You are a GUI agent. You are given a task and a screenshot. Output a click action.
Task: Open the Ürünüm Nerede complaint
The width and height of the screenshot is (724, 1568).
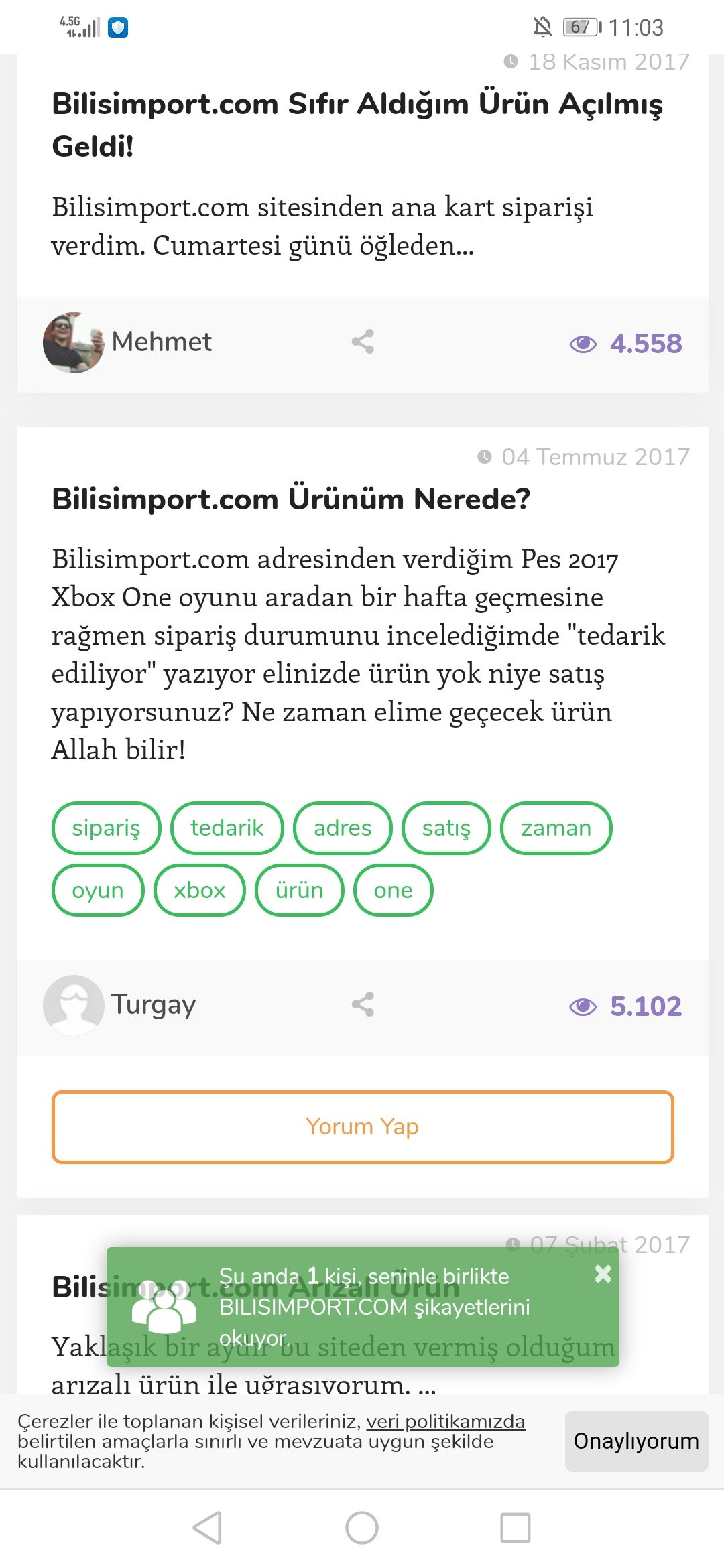coord(291,499)
